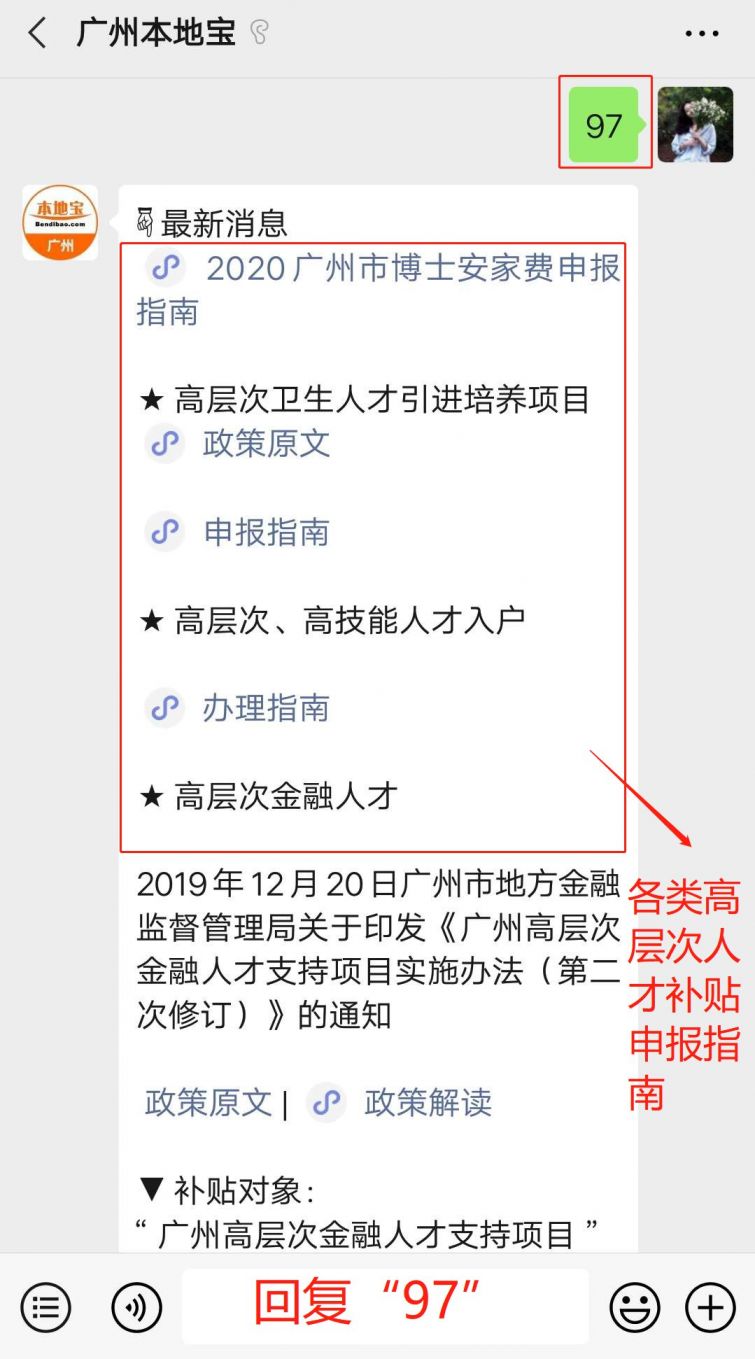Open 政策原文 under 高层次卫生人才引进培养项目

(266, 444)
